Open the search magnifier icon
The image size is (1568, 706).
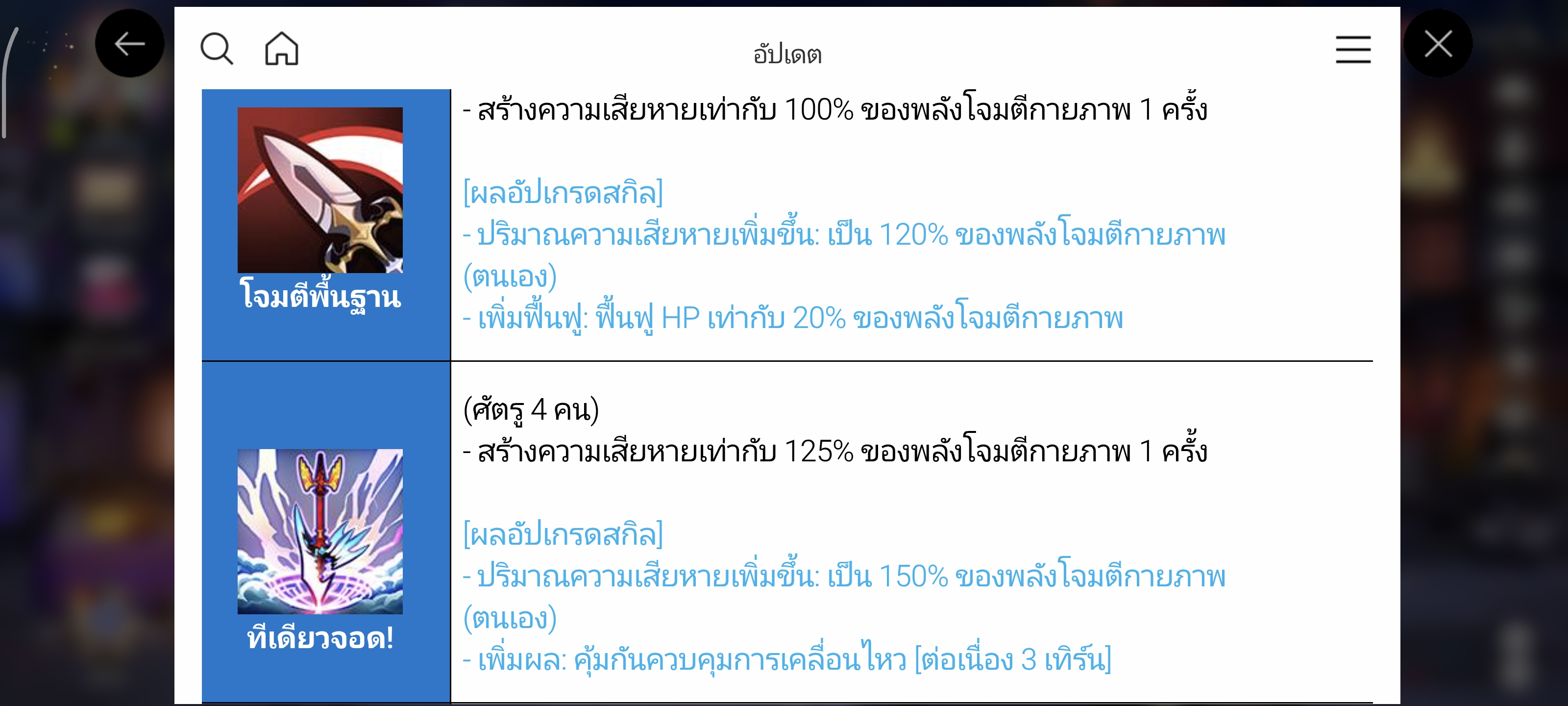pos(217,49)
